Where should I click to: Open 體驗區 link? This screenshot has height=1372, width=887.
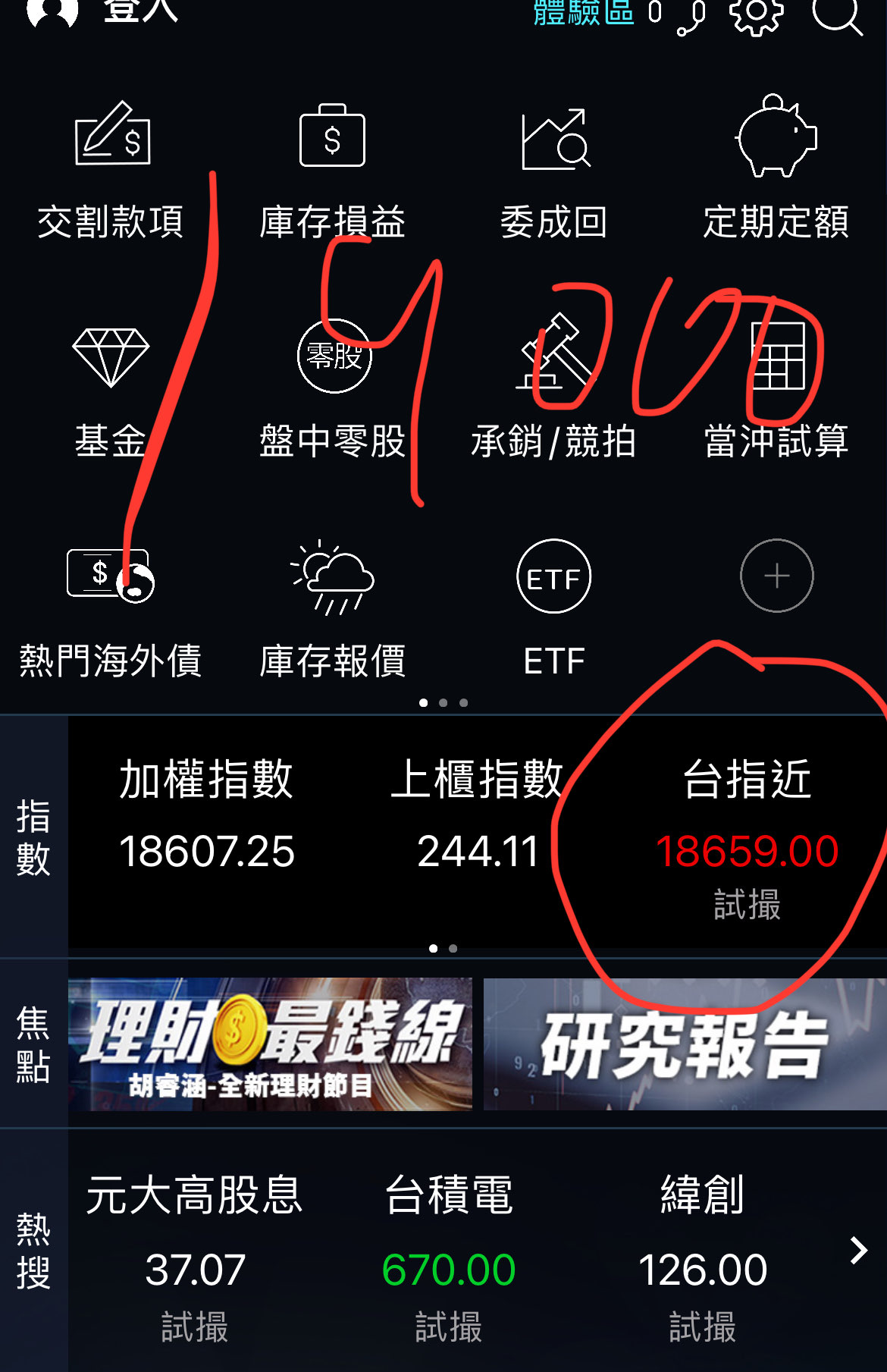click(583, 12)
